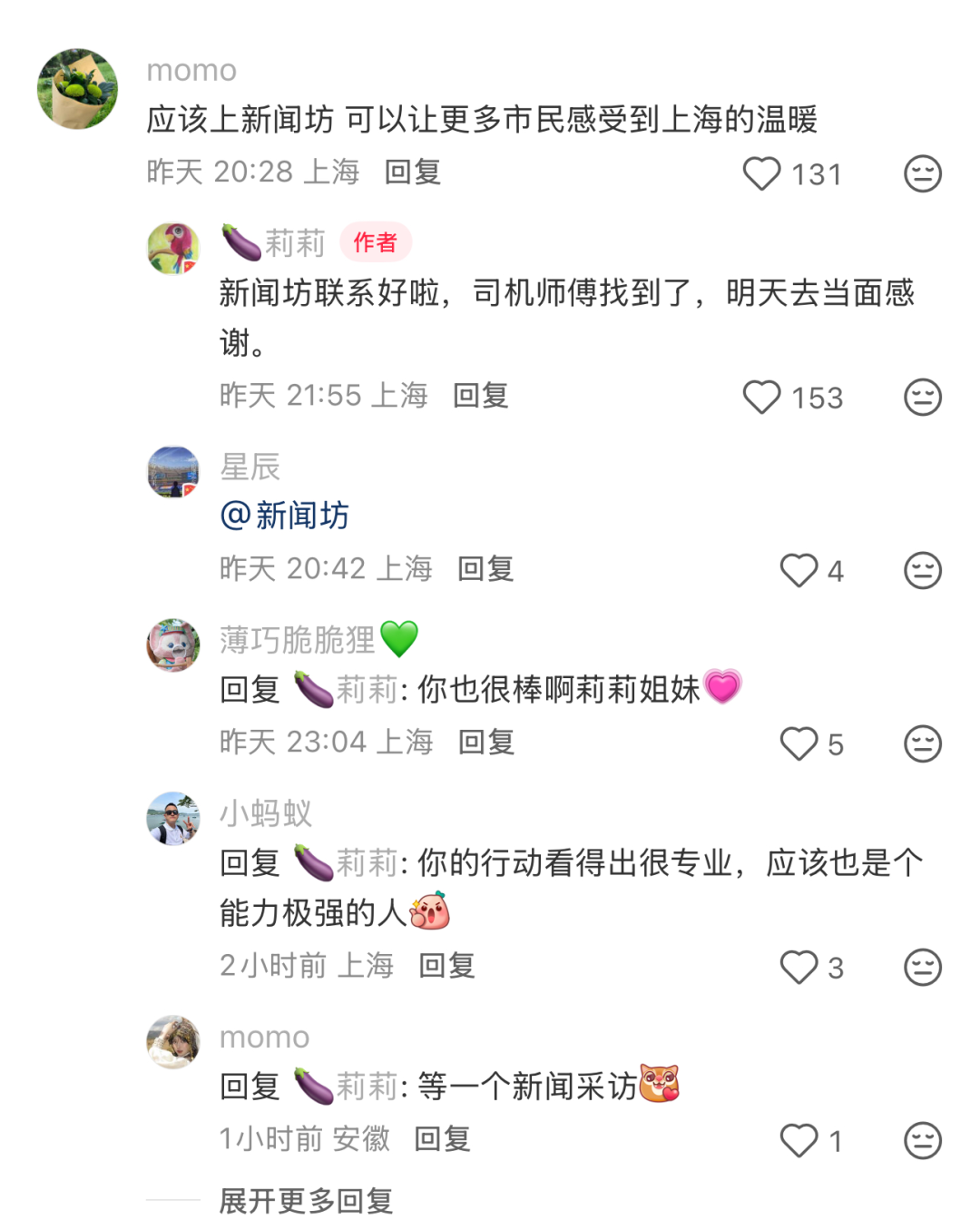980x1230 pixels.
Task: Like momo's comment with 131 likes
Action: coord(761,173)
